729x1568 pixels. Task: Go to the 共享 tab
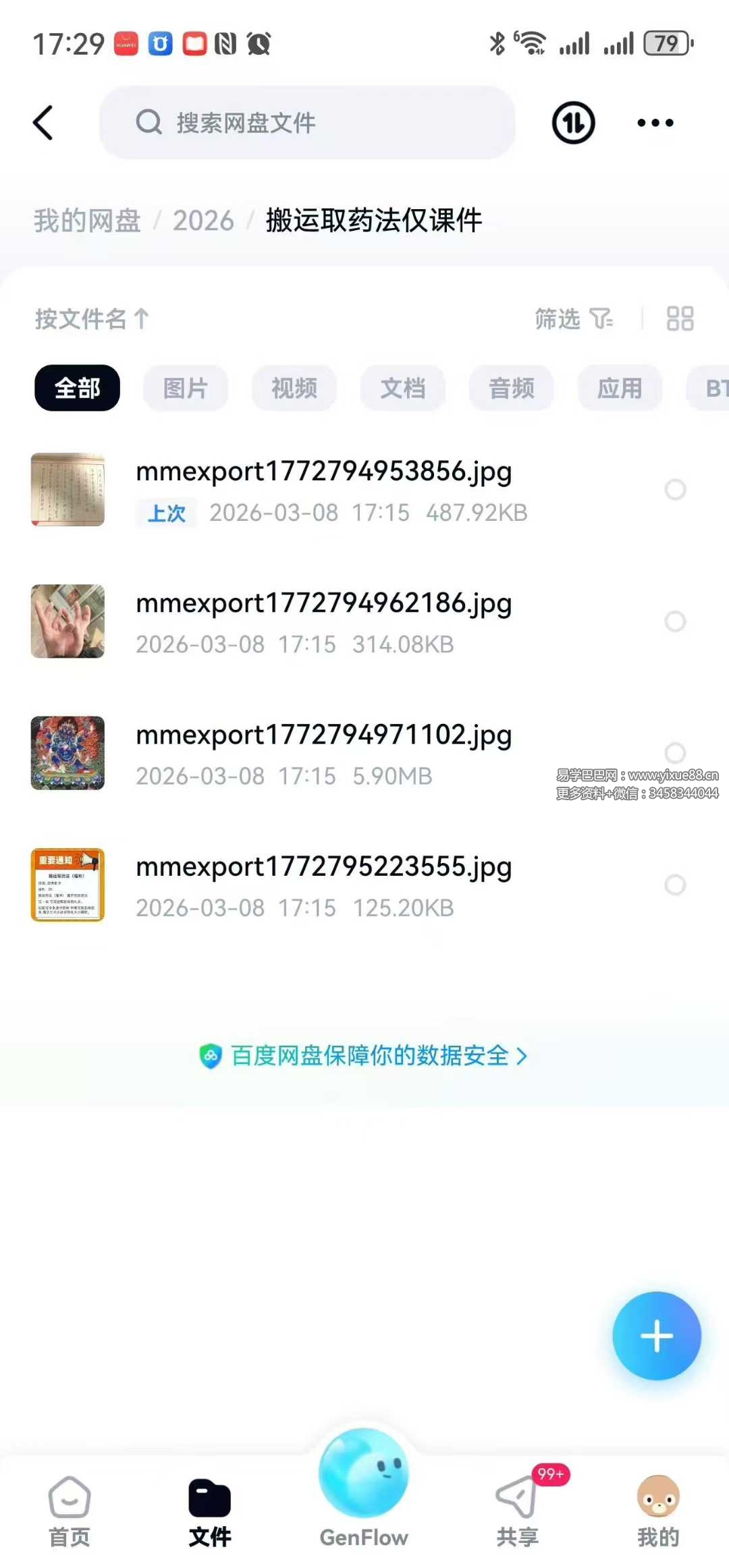click(x=518, y=1509)
